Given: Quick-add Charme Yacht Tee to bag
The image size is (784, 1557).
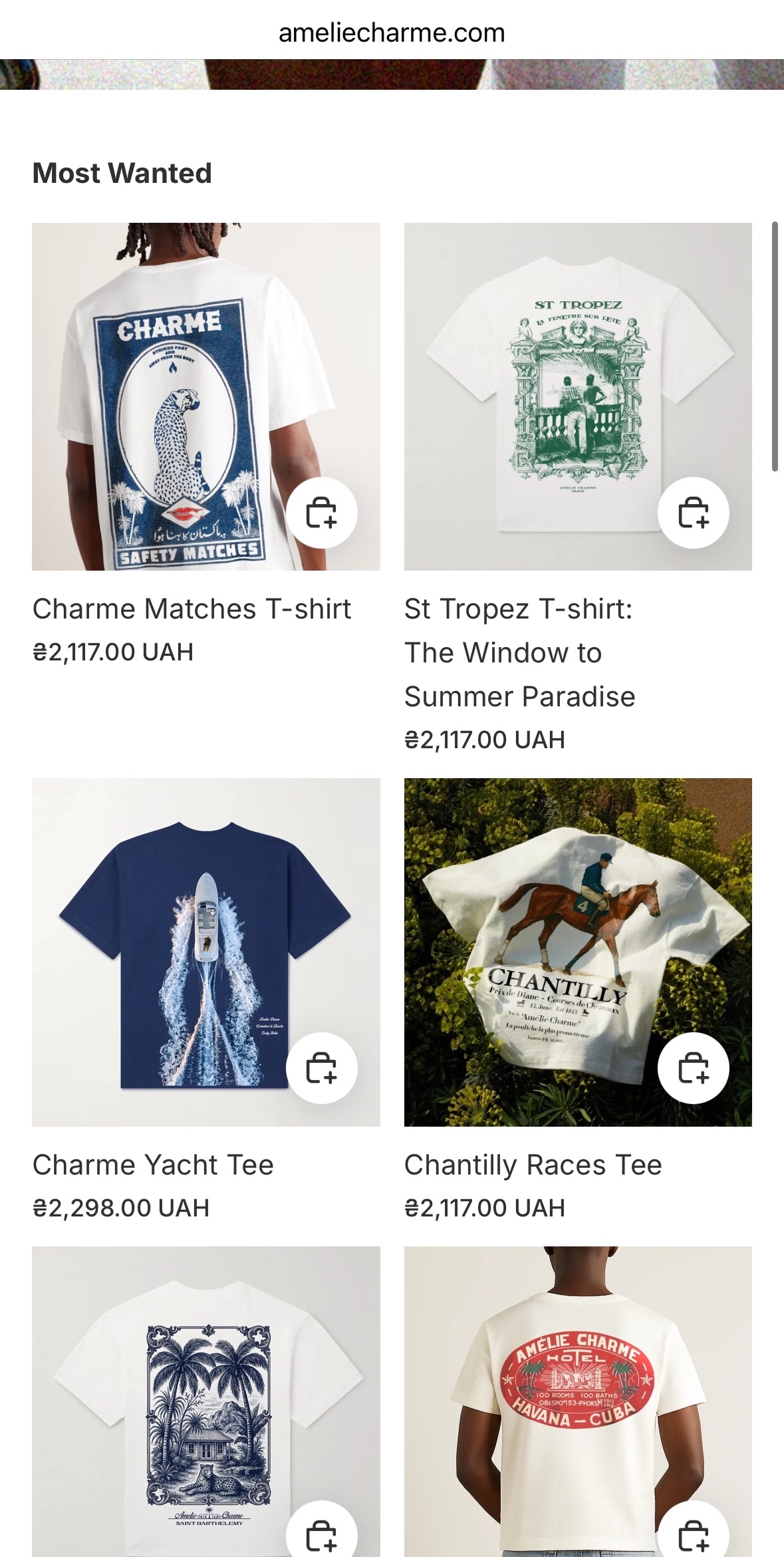Looking at the screenshot, I should (x=322, y=1068).
